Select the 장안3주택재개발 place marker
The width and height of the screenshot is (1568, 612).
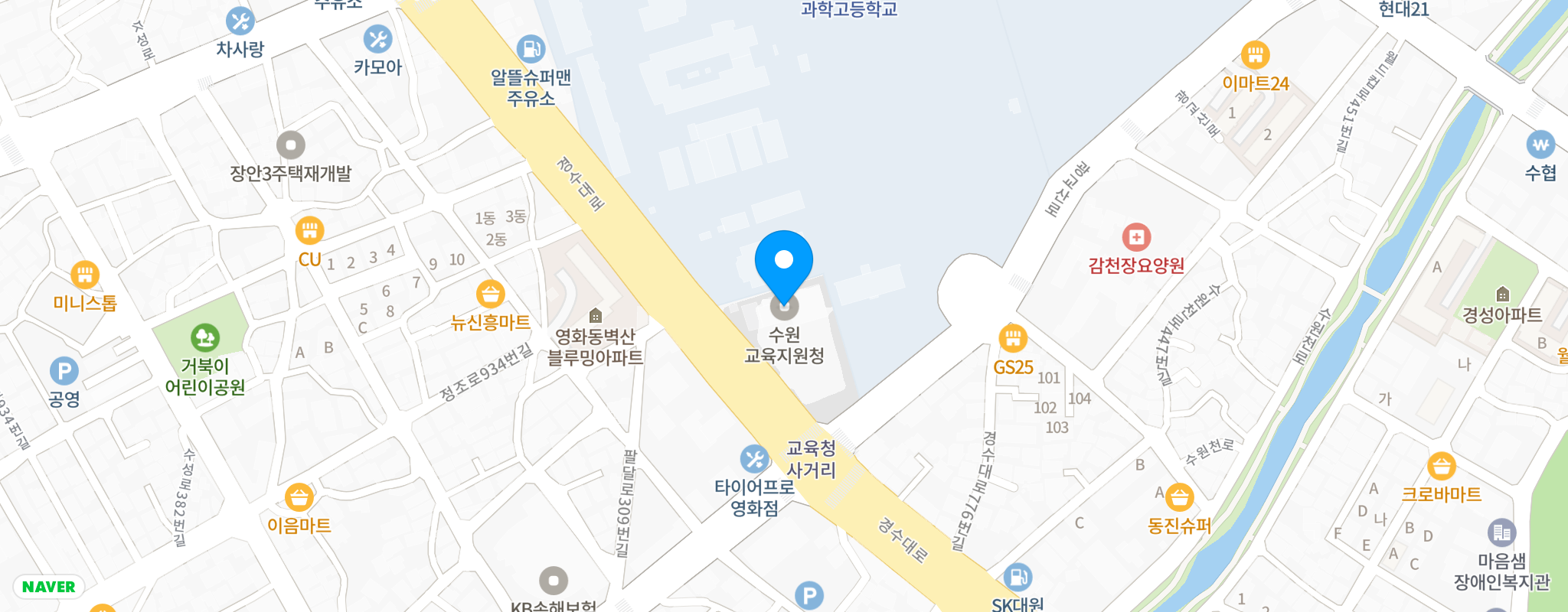(x=291, y=145)
